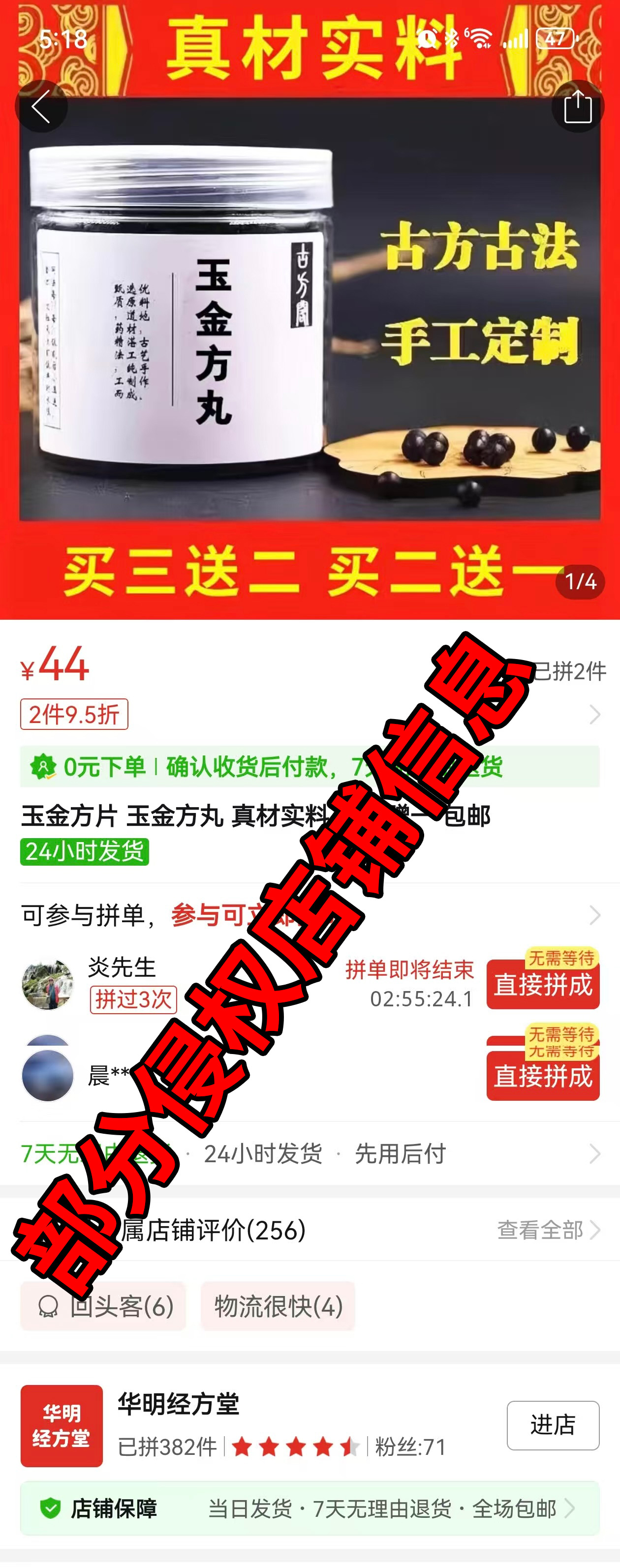View all shop reviews via 查看全部

click(548, 1230)
